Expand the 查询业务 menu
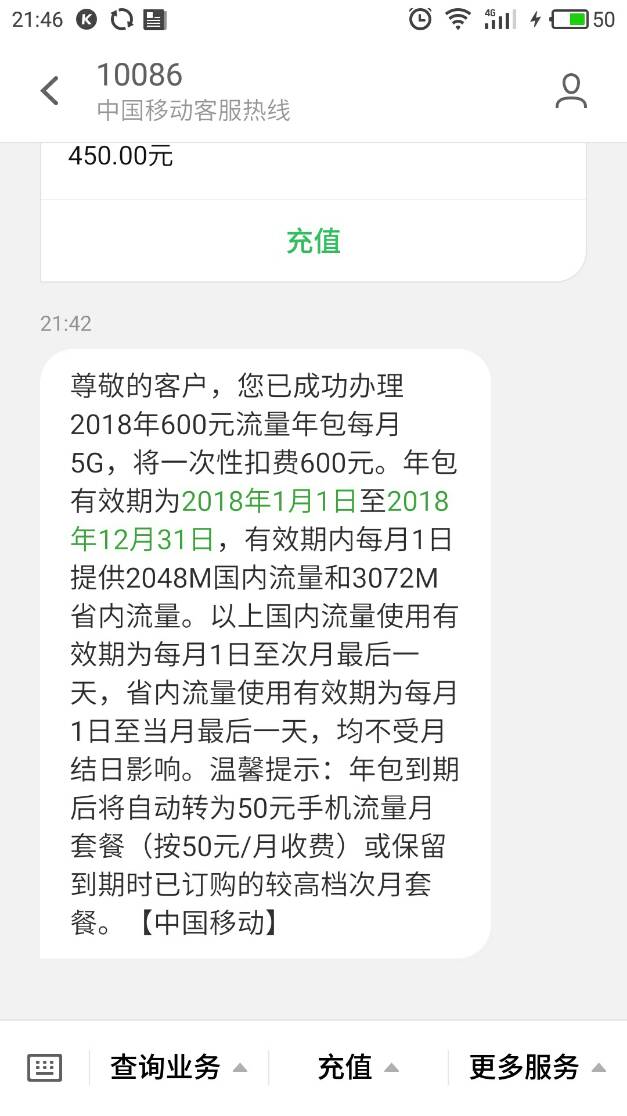This screenshot has width=627, height=1116. (x=178, y=1068)
